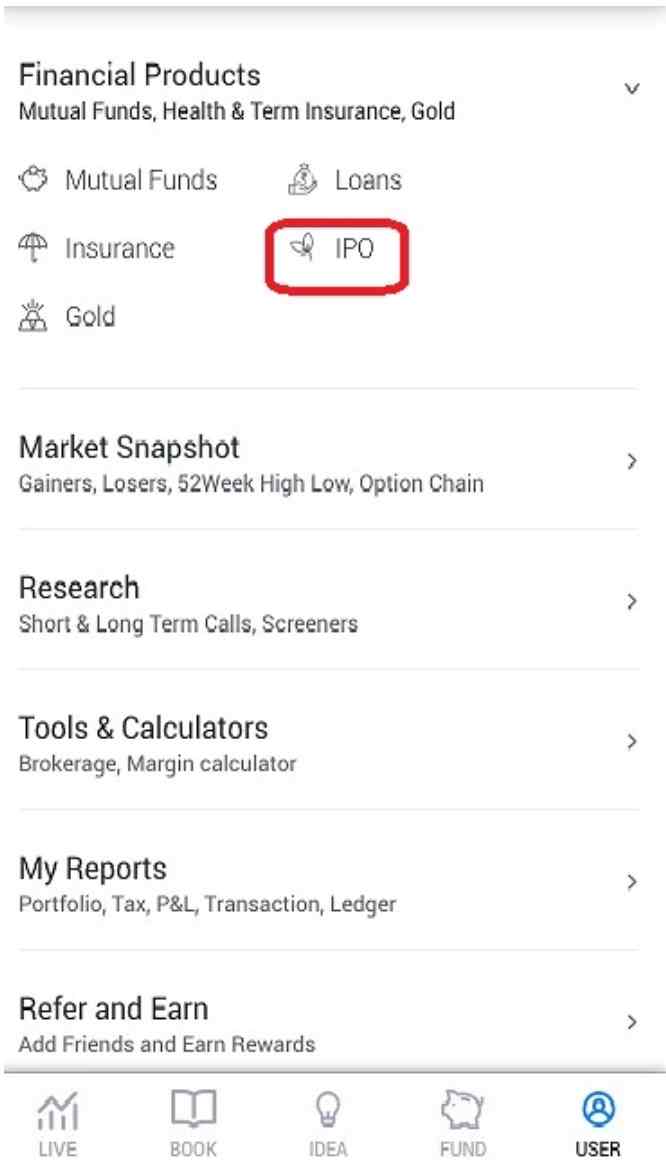Select the USER tab
Image resolution: width=666 pixels, height=1170 pixels.
coord(598,1123)
